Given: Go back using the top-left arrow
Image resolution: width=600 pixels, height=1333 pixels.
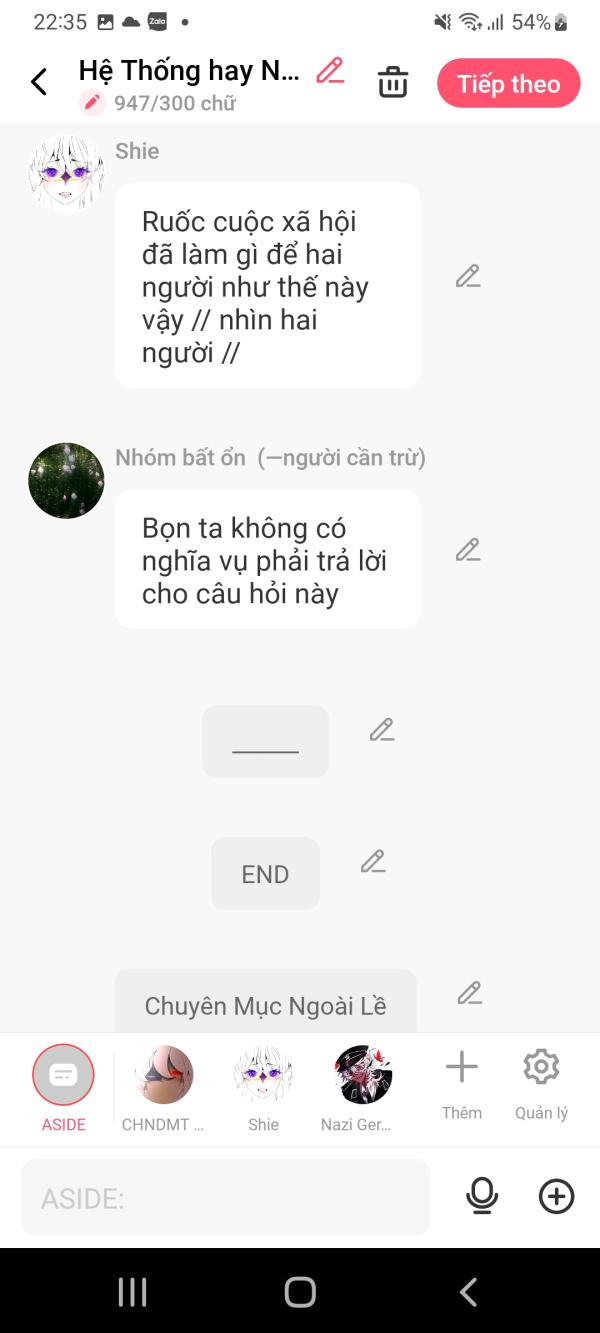Looking at the screenshot, I should point(39,82).
